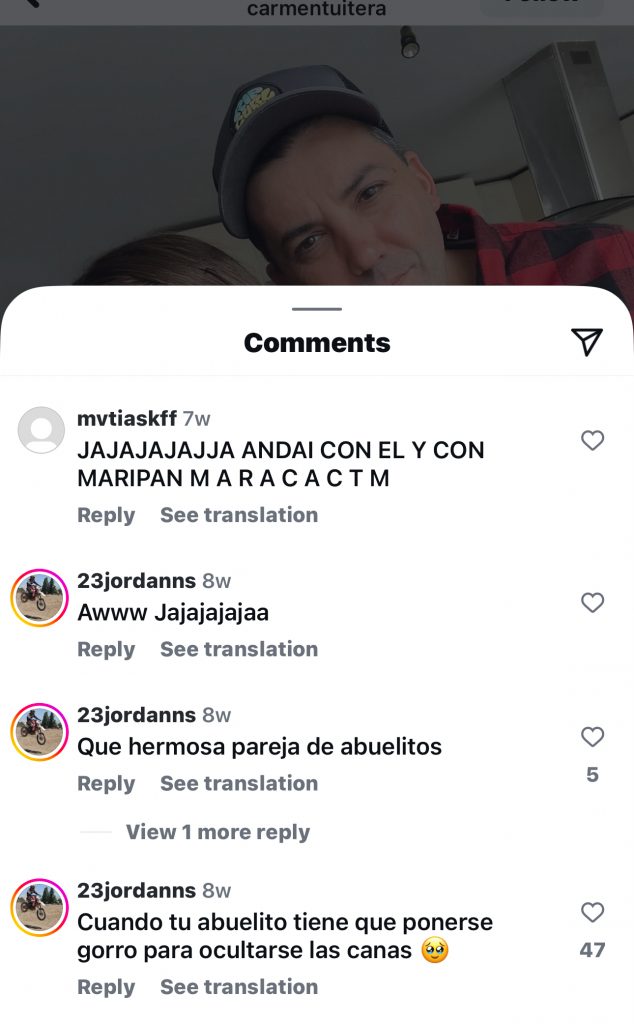
Task: Like the 'Awww Jajajajajaa' comment
Action: click(593, 602)
